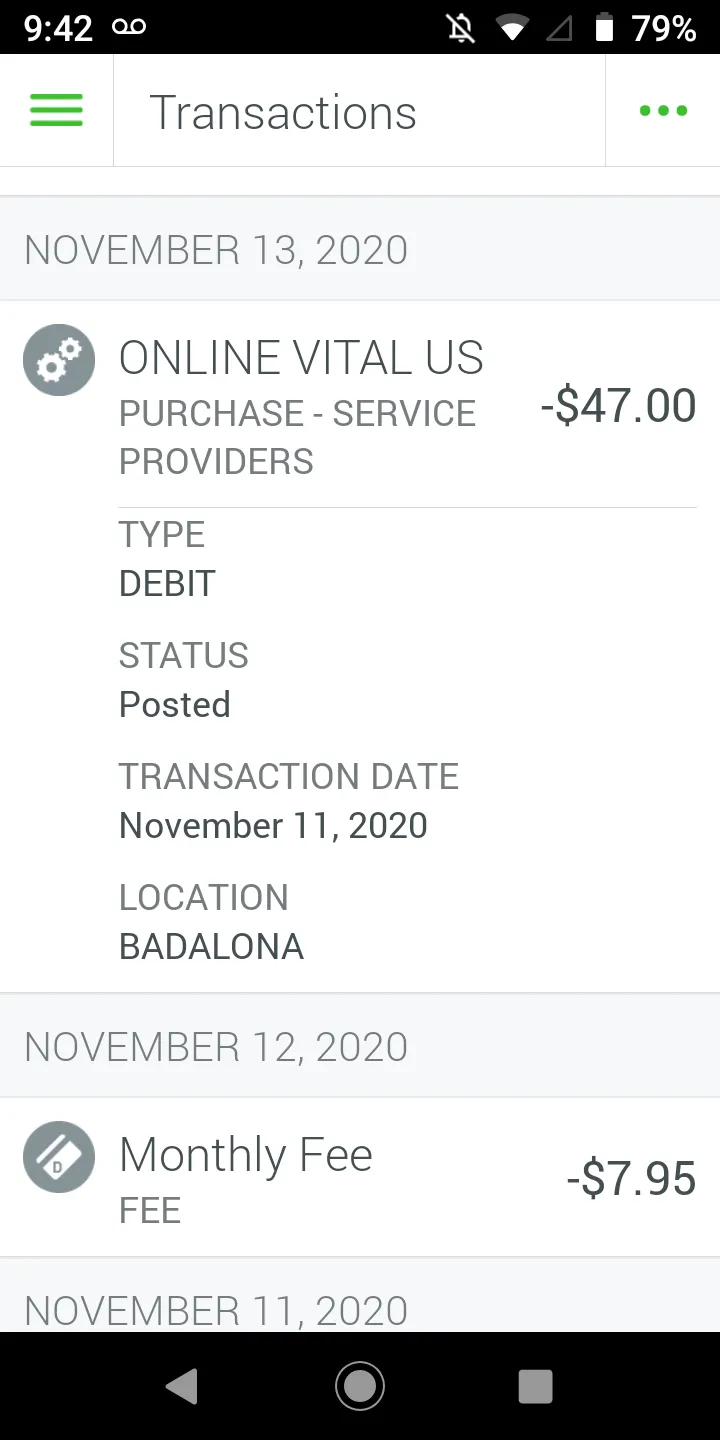This screenshot has width=720, height=1440.
Task: Collapse the ONLINE VITAL US transaction details
Action: click(x=360, y=405)
